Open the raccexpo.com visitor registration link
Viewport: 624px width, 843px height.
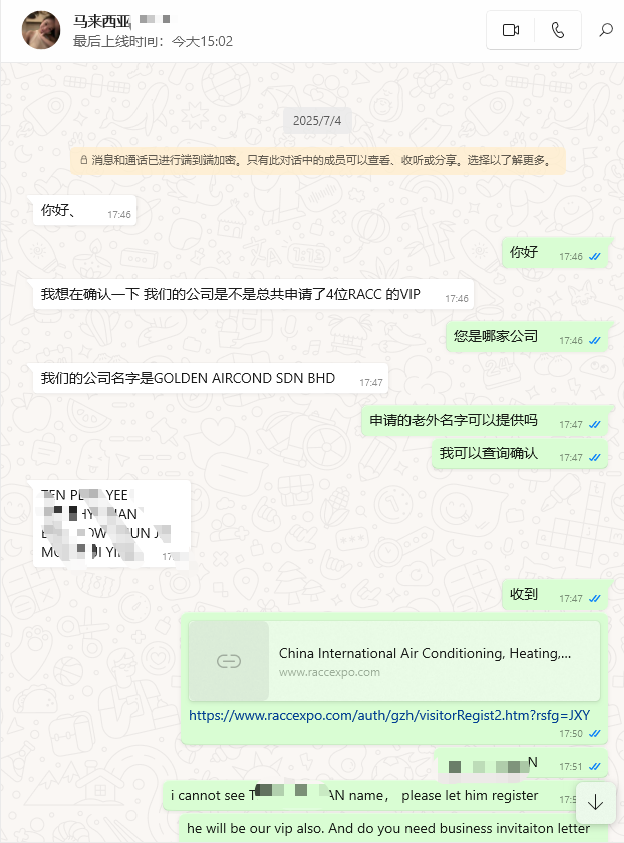tap(389, 715)
